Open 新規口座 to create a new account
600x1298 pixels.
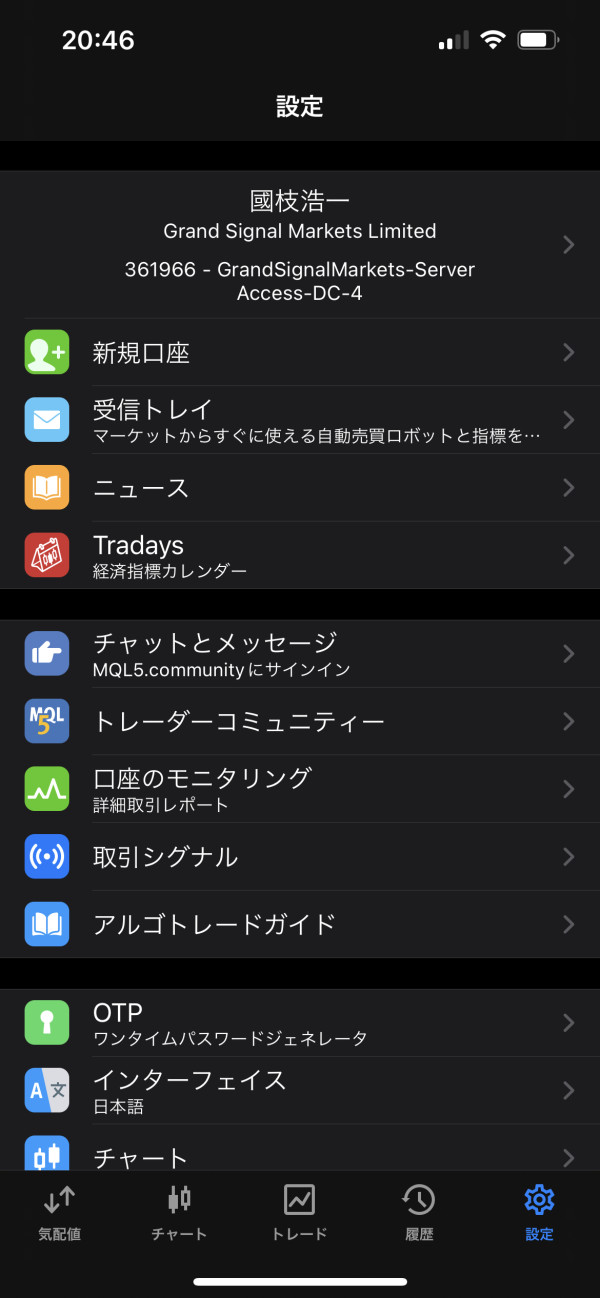[x=300, y=352]
